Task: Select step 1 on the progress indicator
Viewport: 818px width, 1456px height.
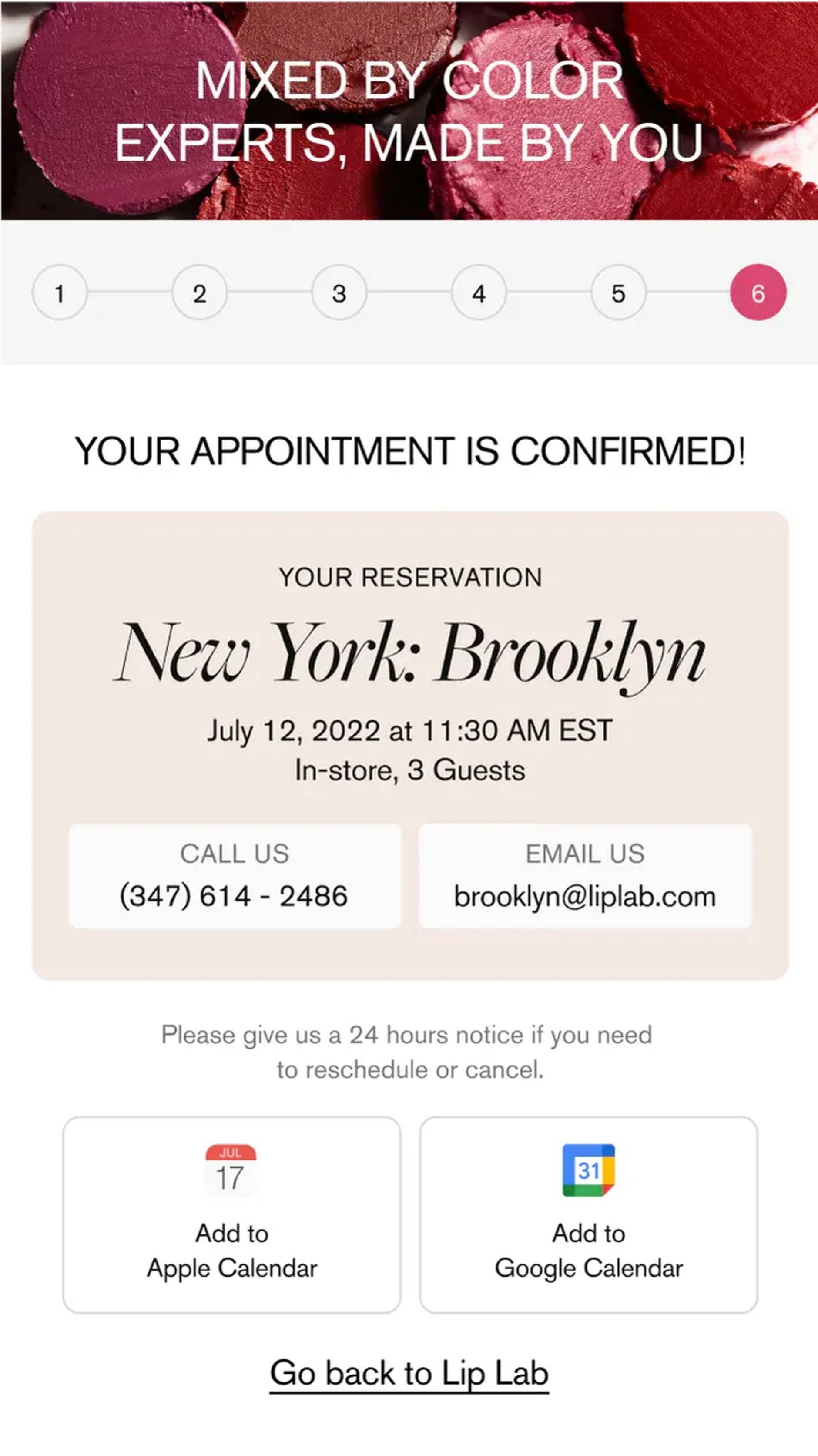Action: coord(59,293)
